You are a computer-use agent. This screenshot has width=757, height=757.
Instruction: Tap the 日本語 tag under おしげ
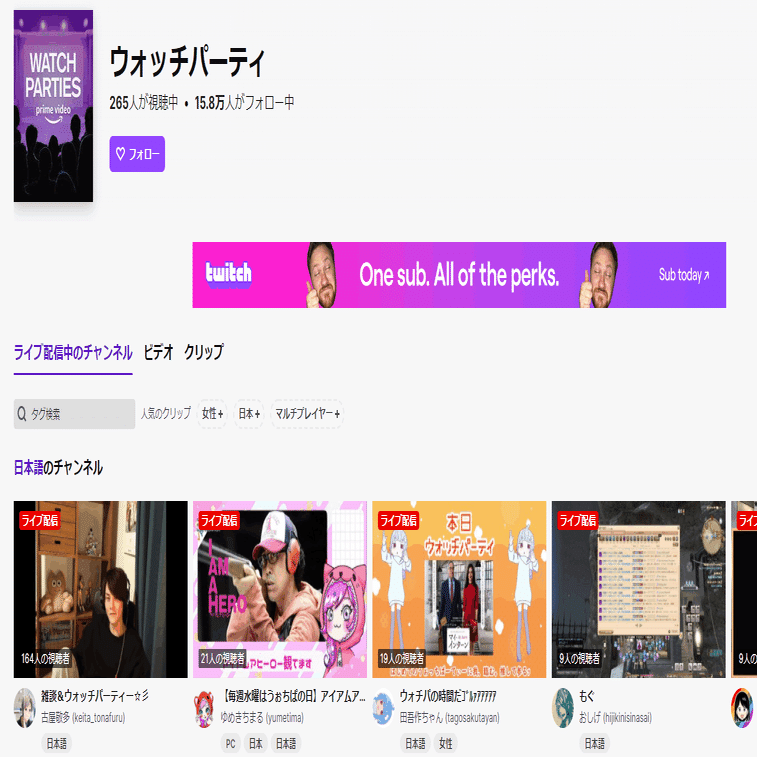594,744
